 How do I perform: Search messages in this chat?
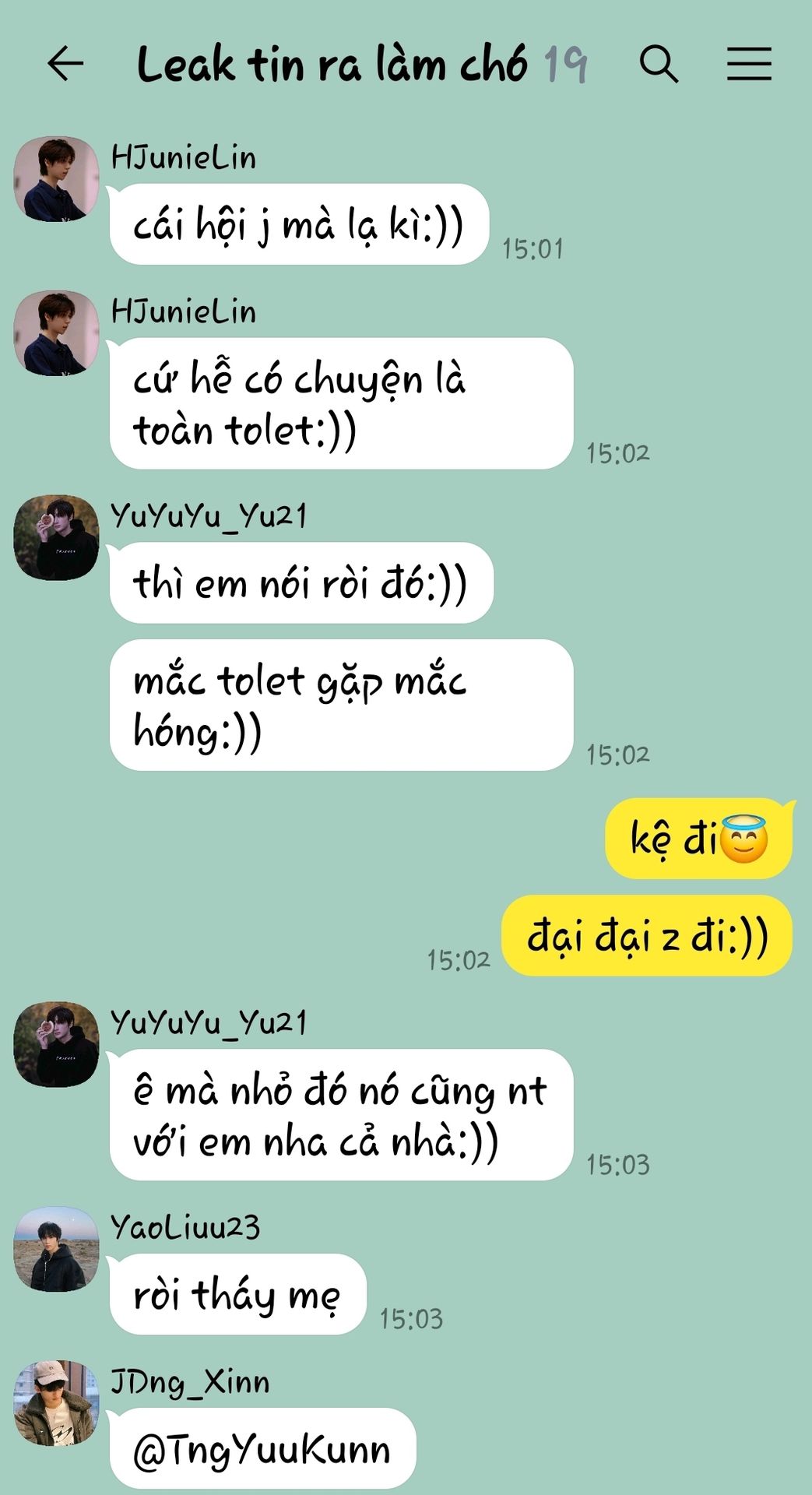coord(659,64)
